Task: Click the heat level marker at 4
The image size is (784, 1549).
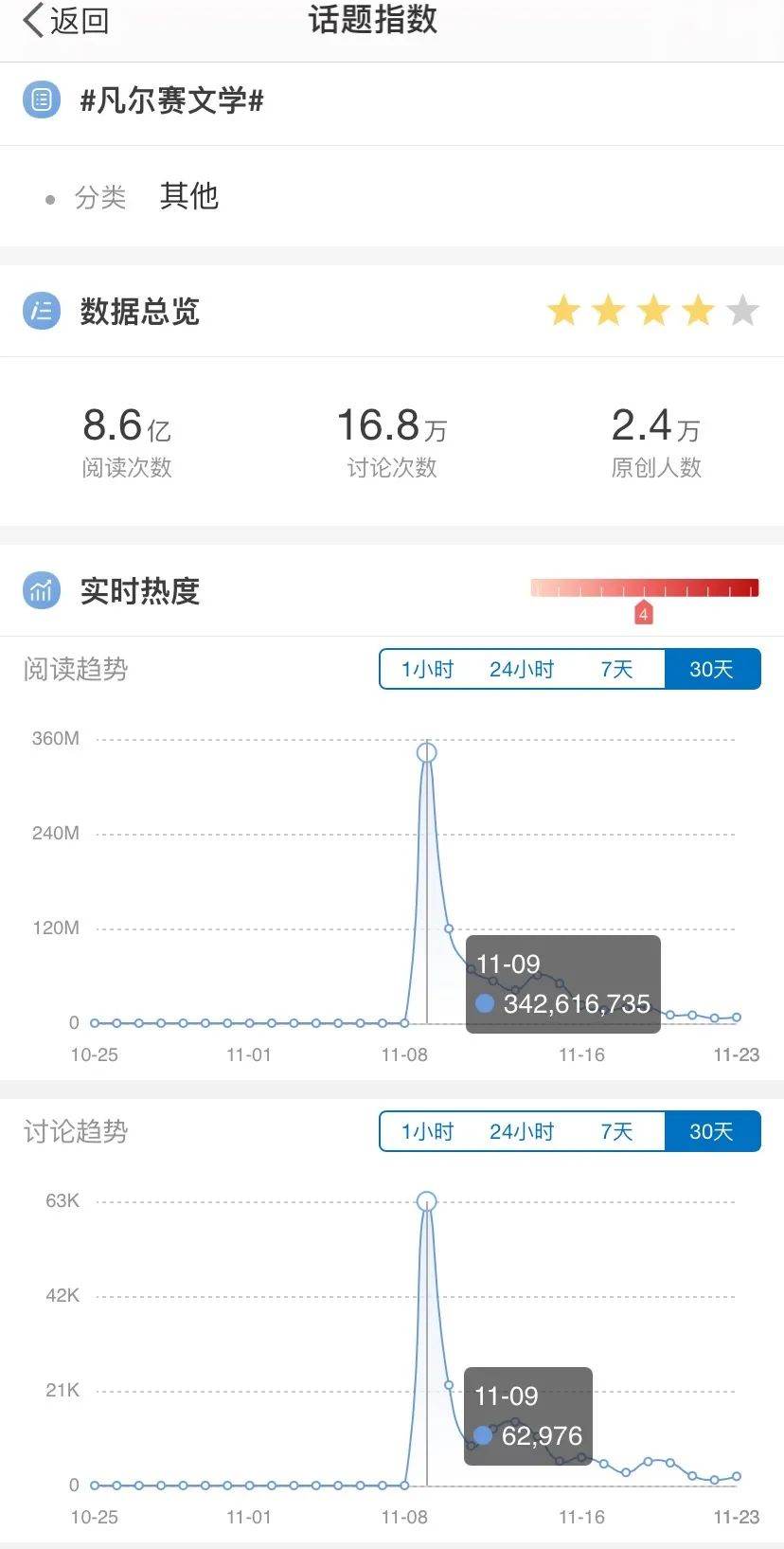Action: tap(644, 611)
